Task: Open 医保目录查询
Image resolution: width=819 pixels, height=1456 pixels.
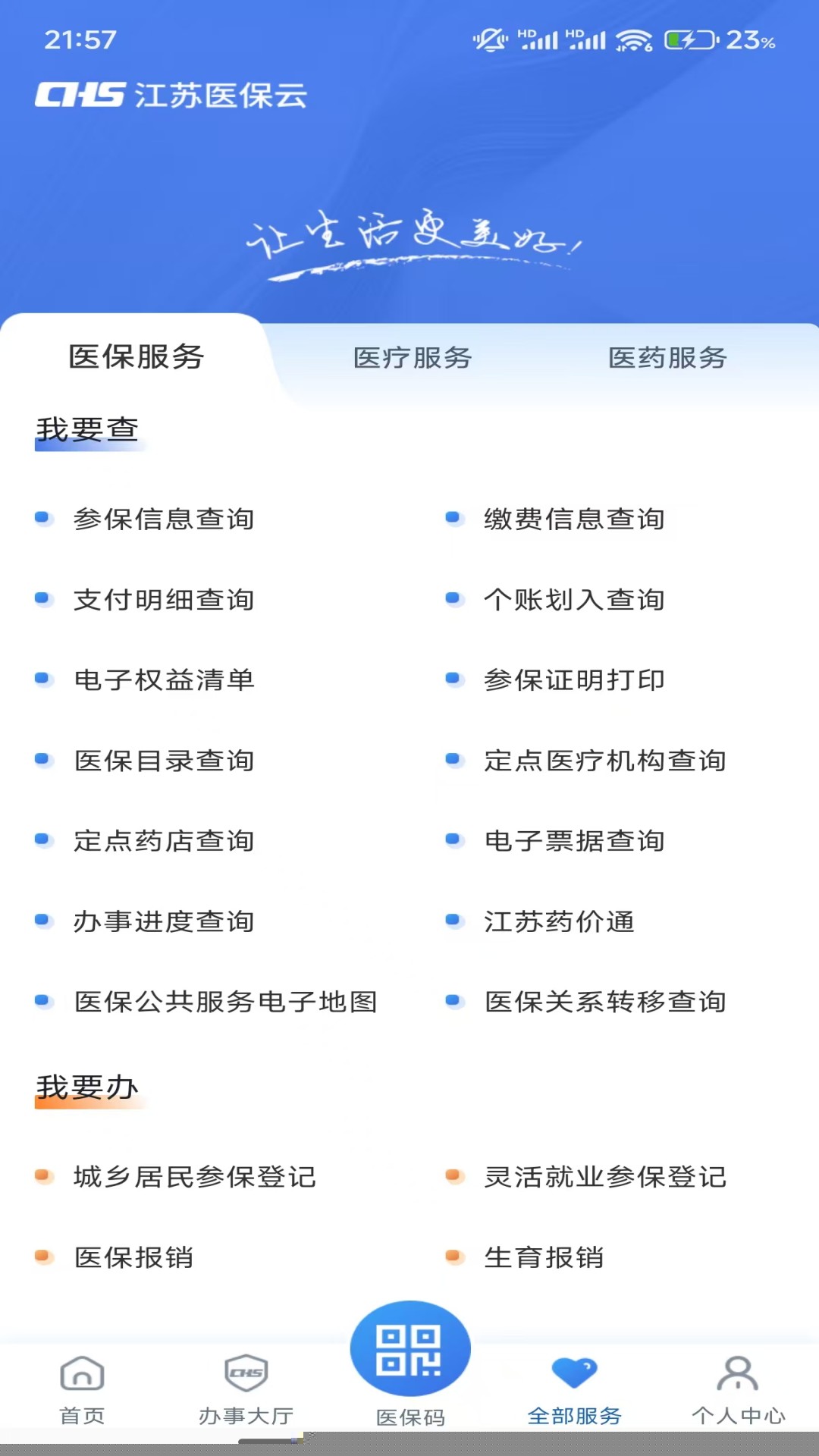Action: tap(164, 761)
